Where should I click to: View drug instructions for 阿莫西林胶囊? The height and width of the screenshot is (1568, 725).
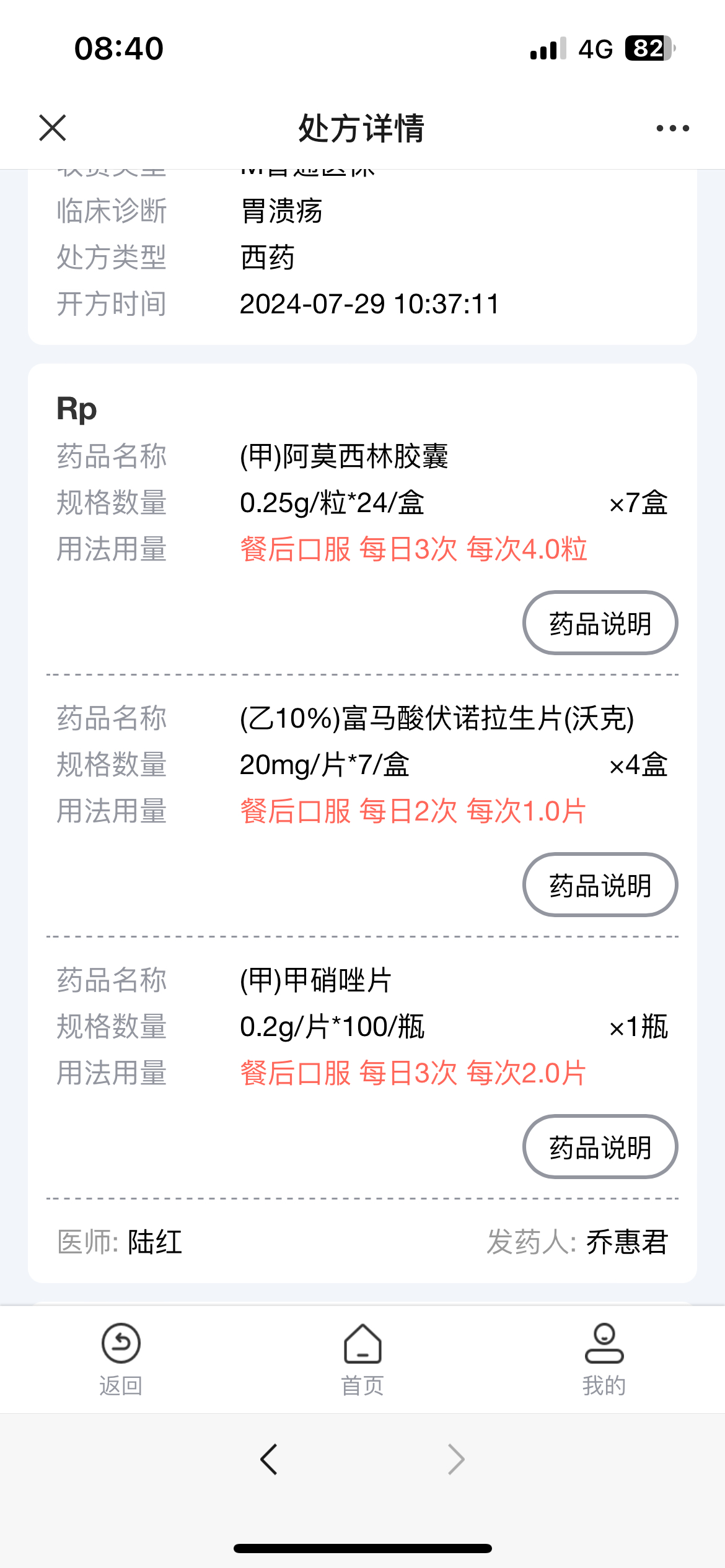[600, 623]
